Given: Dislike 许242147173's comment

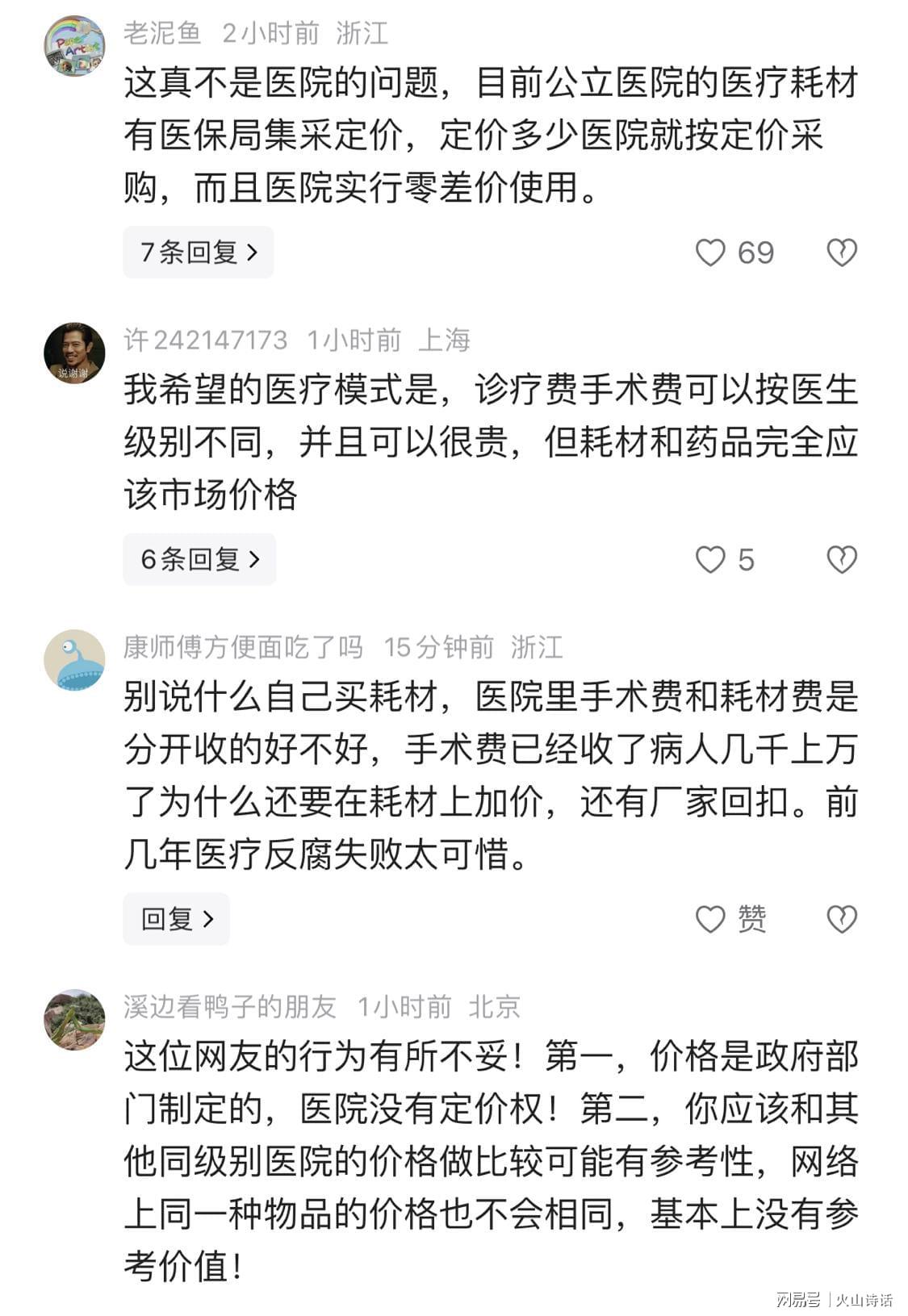Looking at the screenshot, I should coord(841,559).
